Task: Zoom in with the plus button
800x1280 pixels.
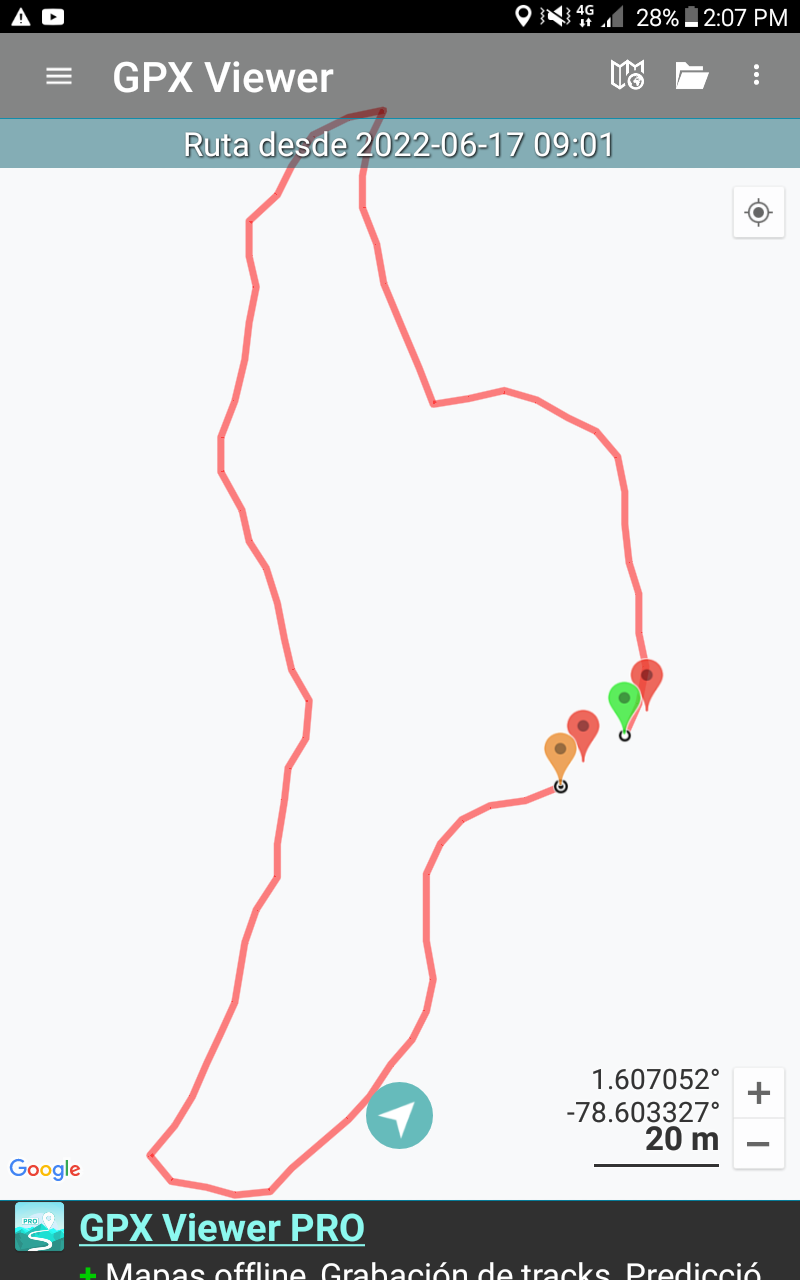Action: pyautogui.click(x=759, y=1093)
